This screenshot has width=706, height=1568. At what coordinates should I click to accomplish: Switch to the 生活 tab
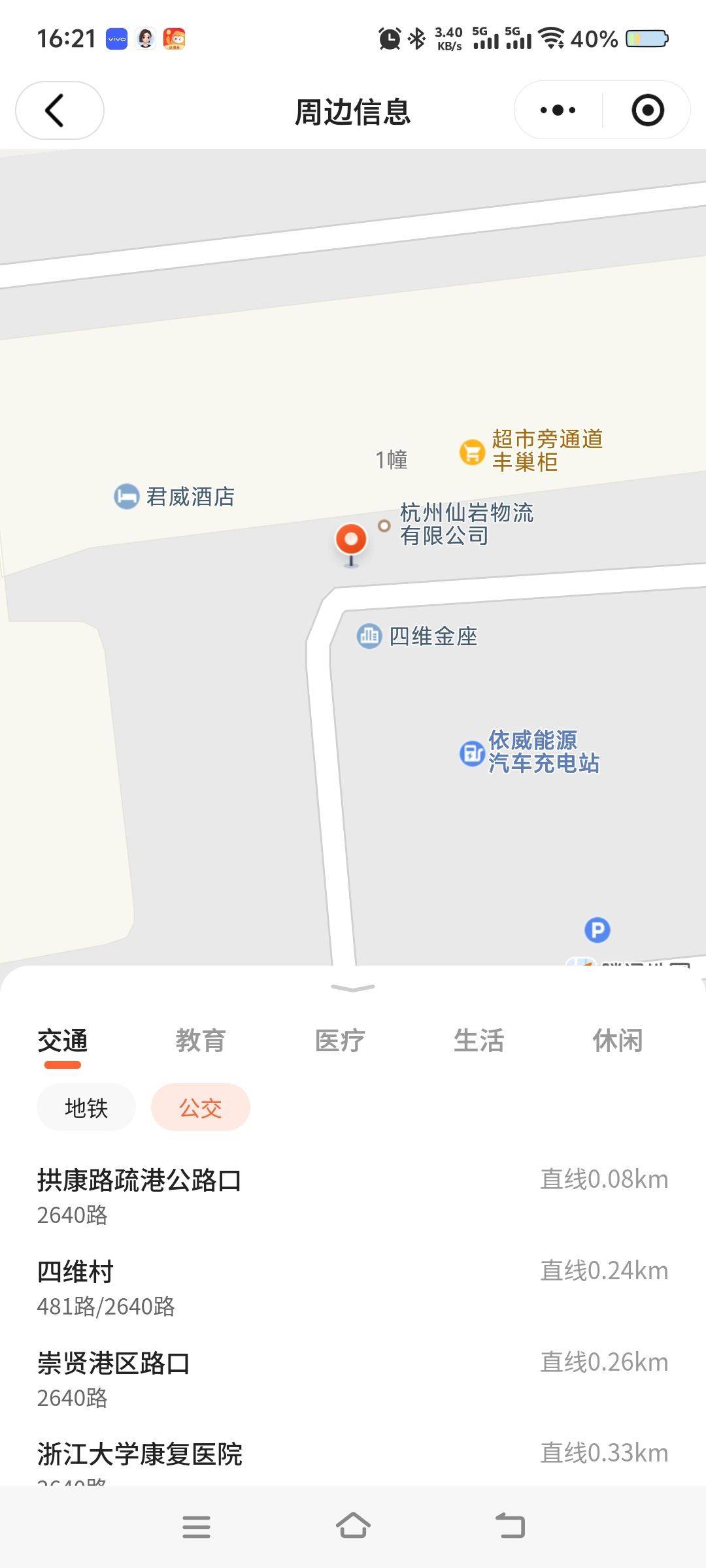(x=479, y=1041)
